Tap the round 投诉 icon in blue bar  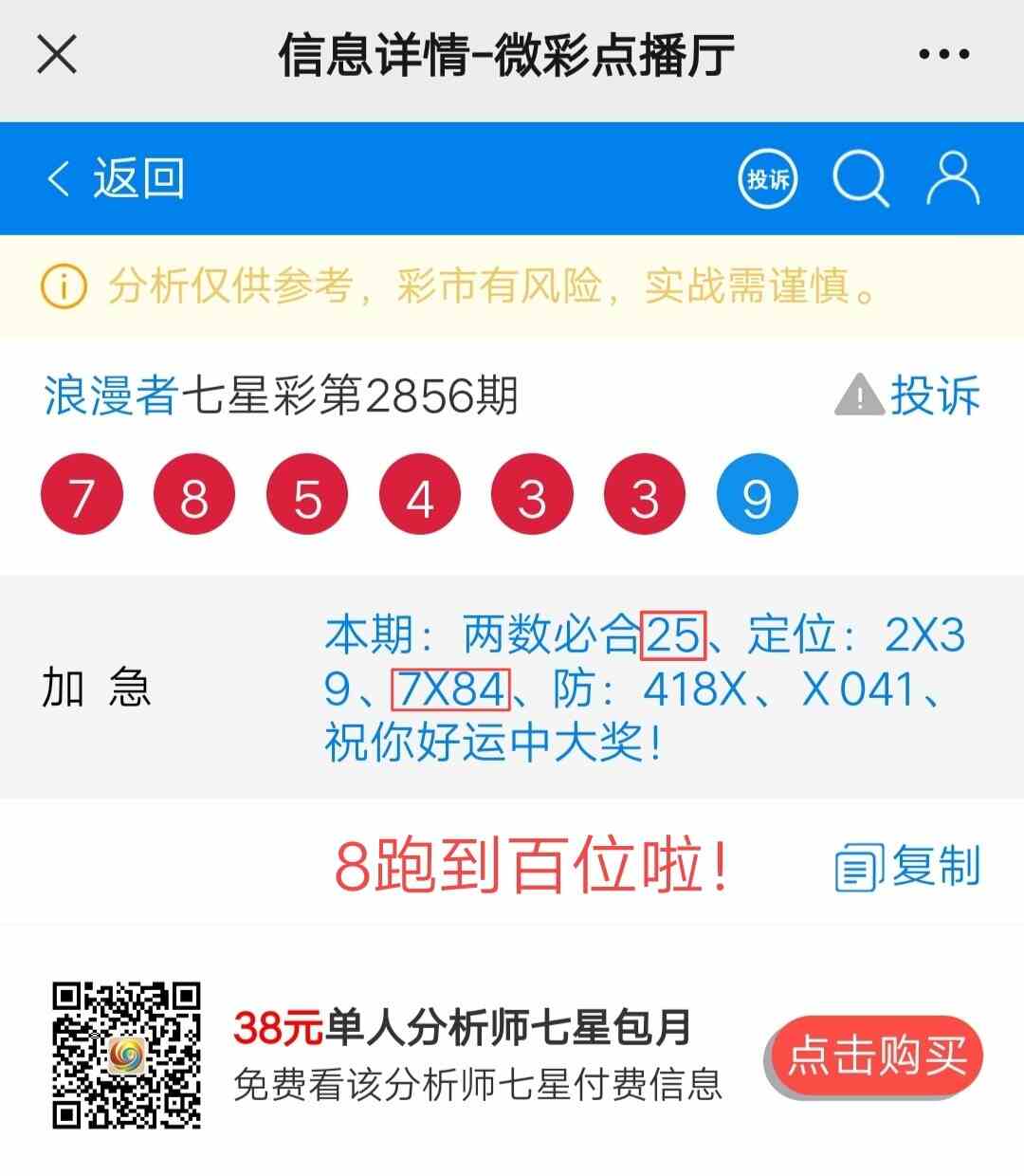tap(768, 178)
